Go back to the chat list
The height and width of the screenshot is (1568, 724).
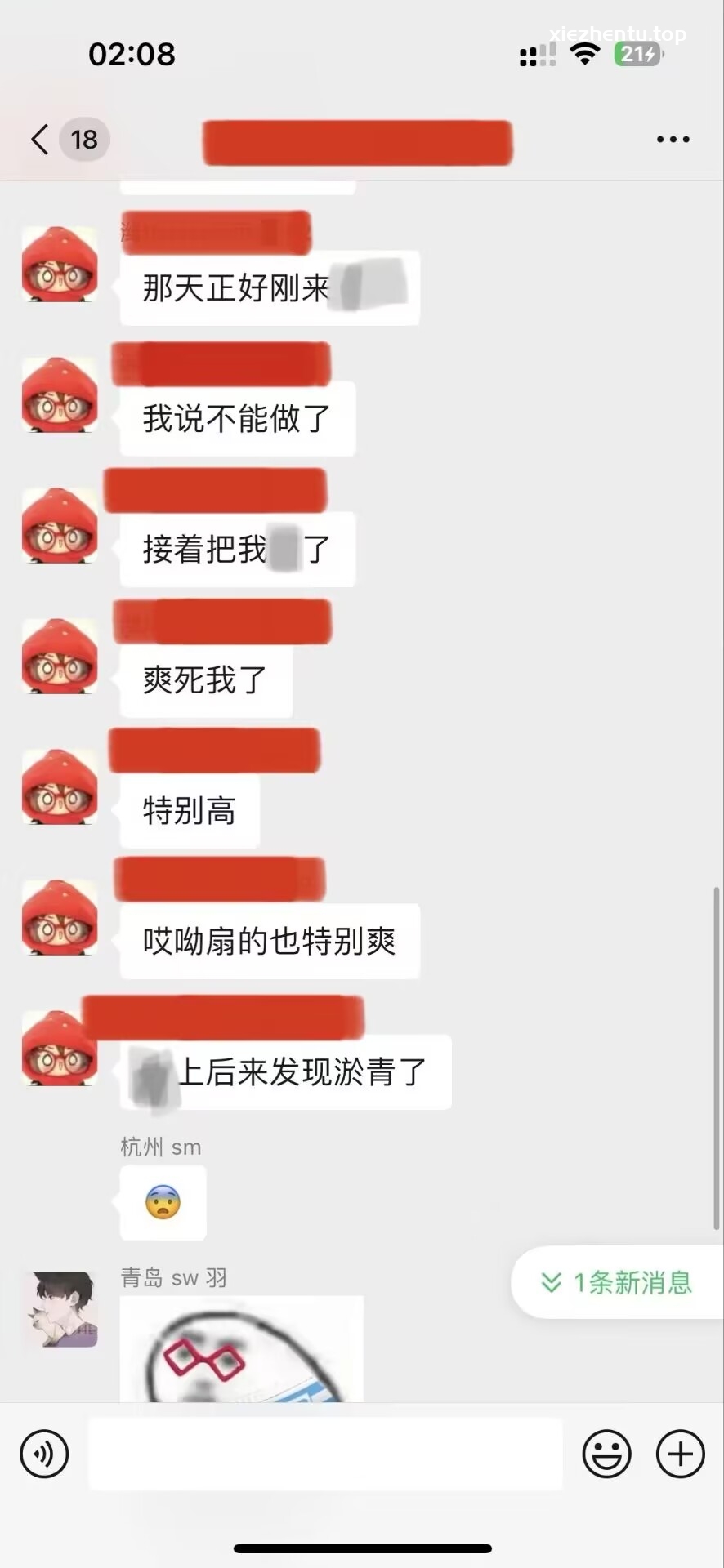click(x=41, y=140)
